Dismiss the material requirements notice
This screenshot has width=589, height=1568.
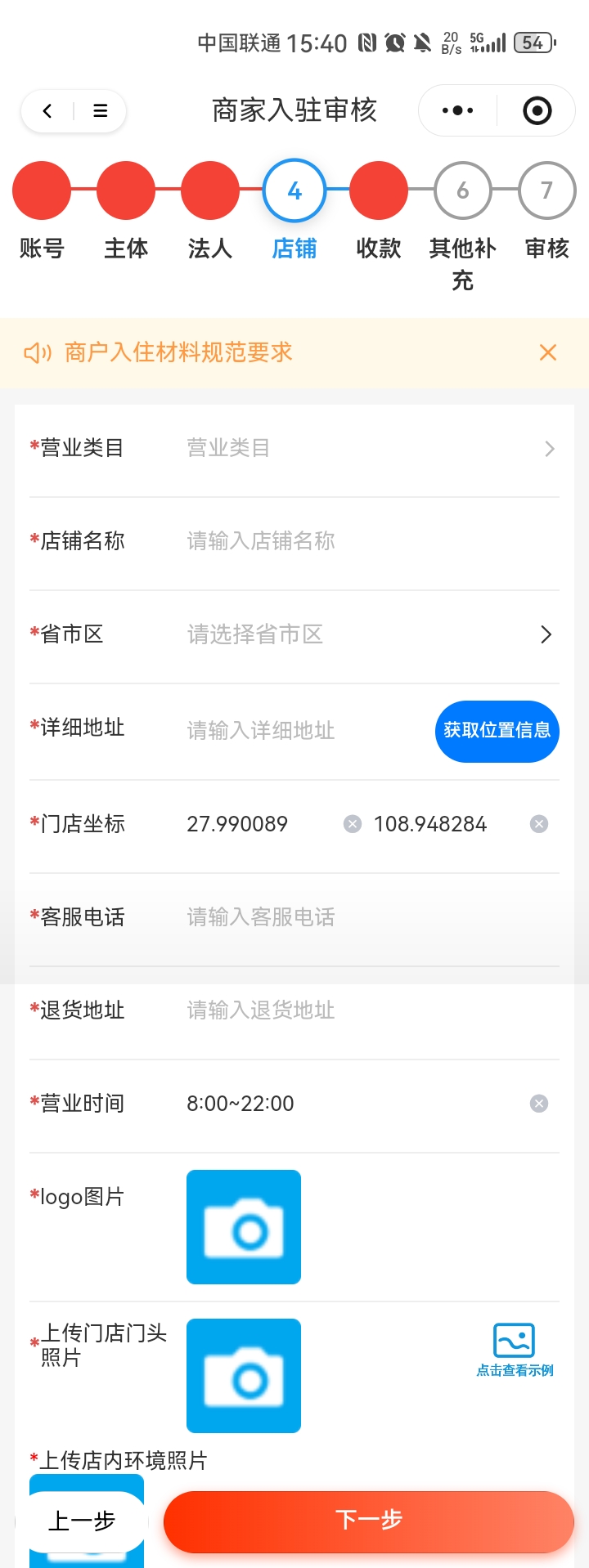click(x=547, y=352)
